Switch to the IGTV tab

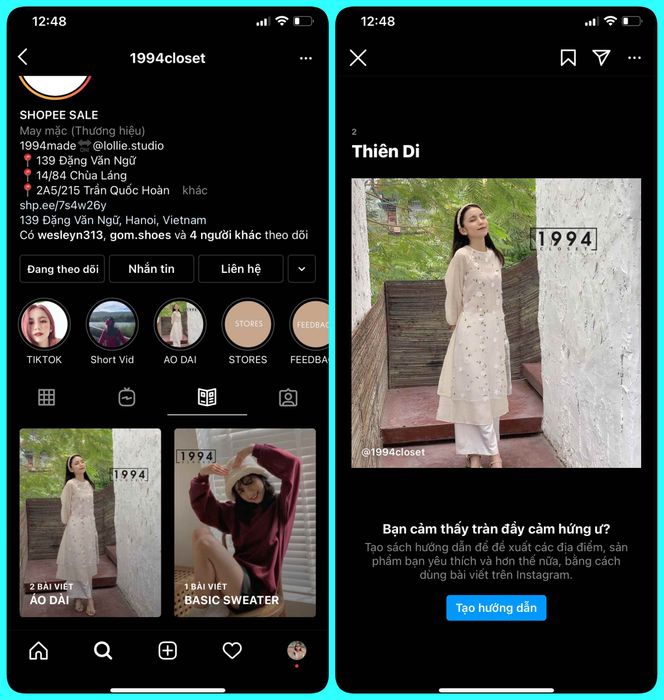tap(127, 398)
